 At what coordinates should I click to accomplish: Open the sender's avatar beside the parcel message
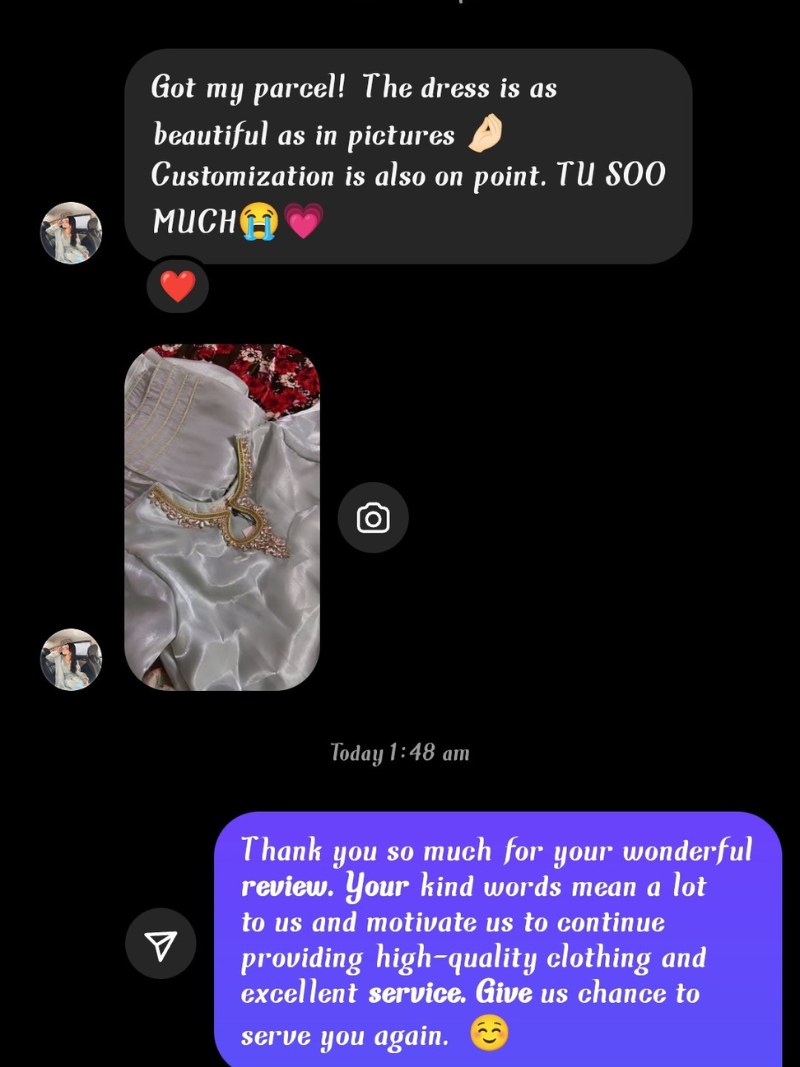71,233
